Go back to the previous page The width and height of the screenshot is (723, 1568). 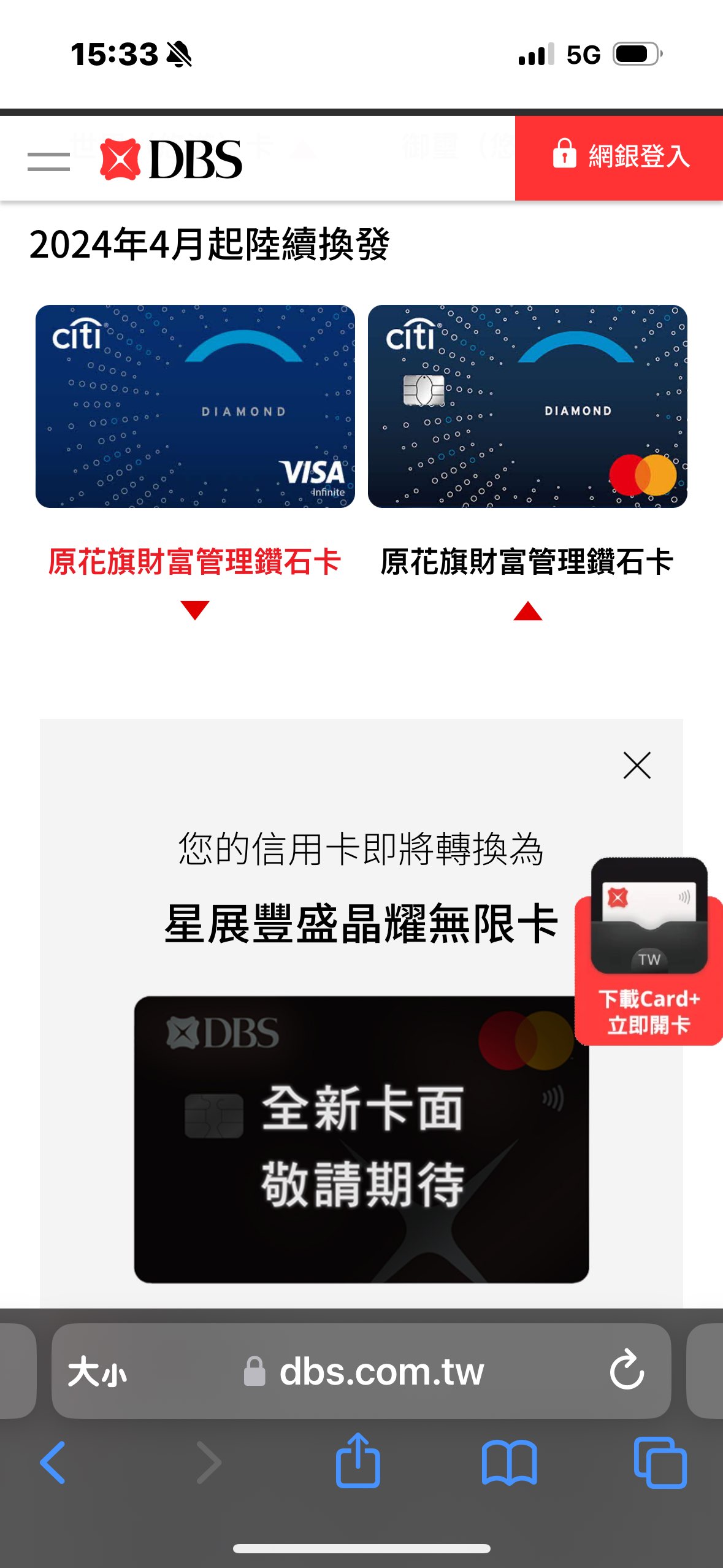(x=53, y=1462)
